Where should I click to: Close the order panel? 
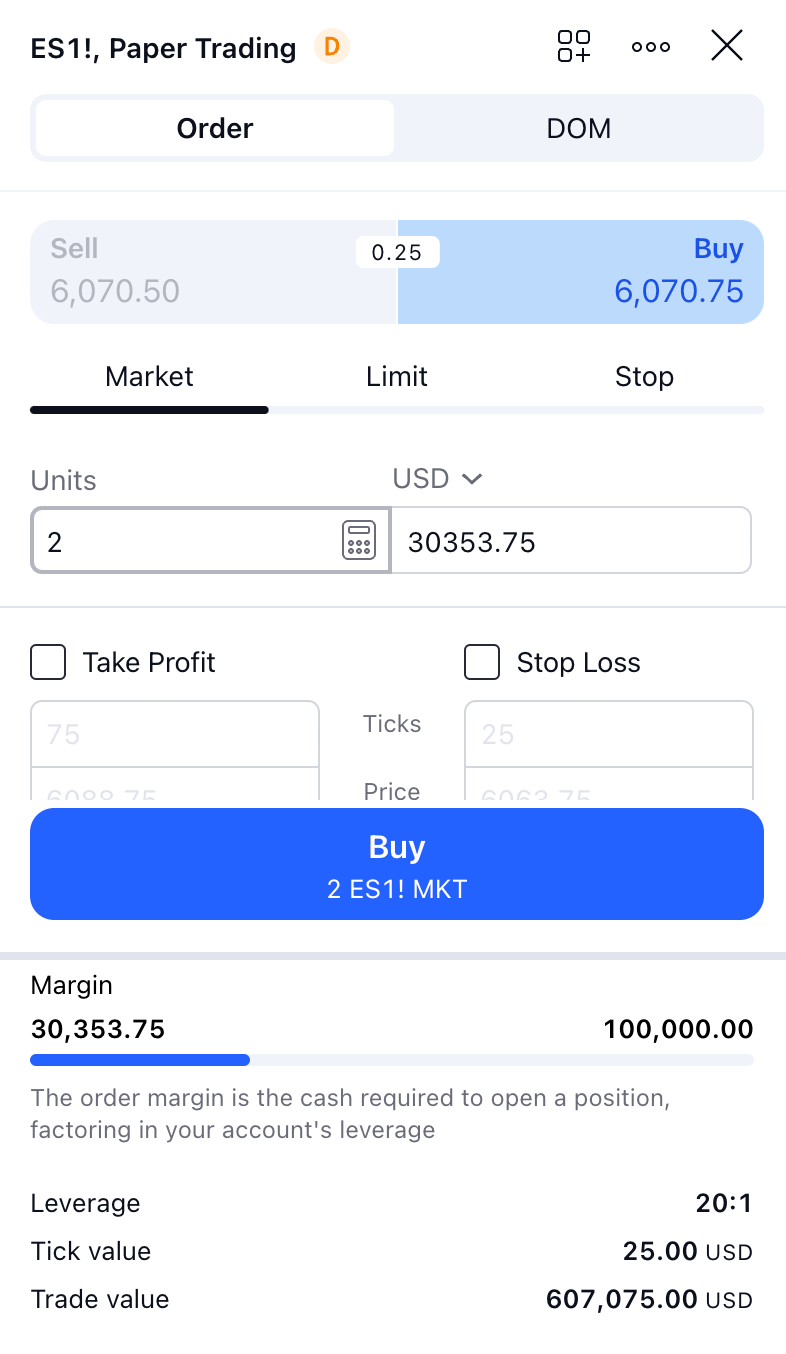(x=727, y=46)
